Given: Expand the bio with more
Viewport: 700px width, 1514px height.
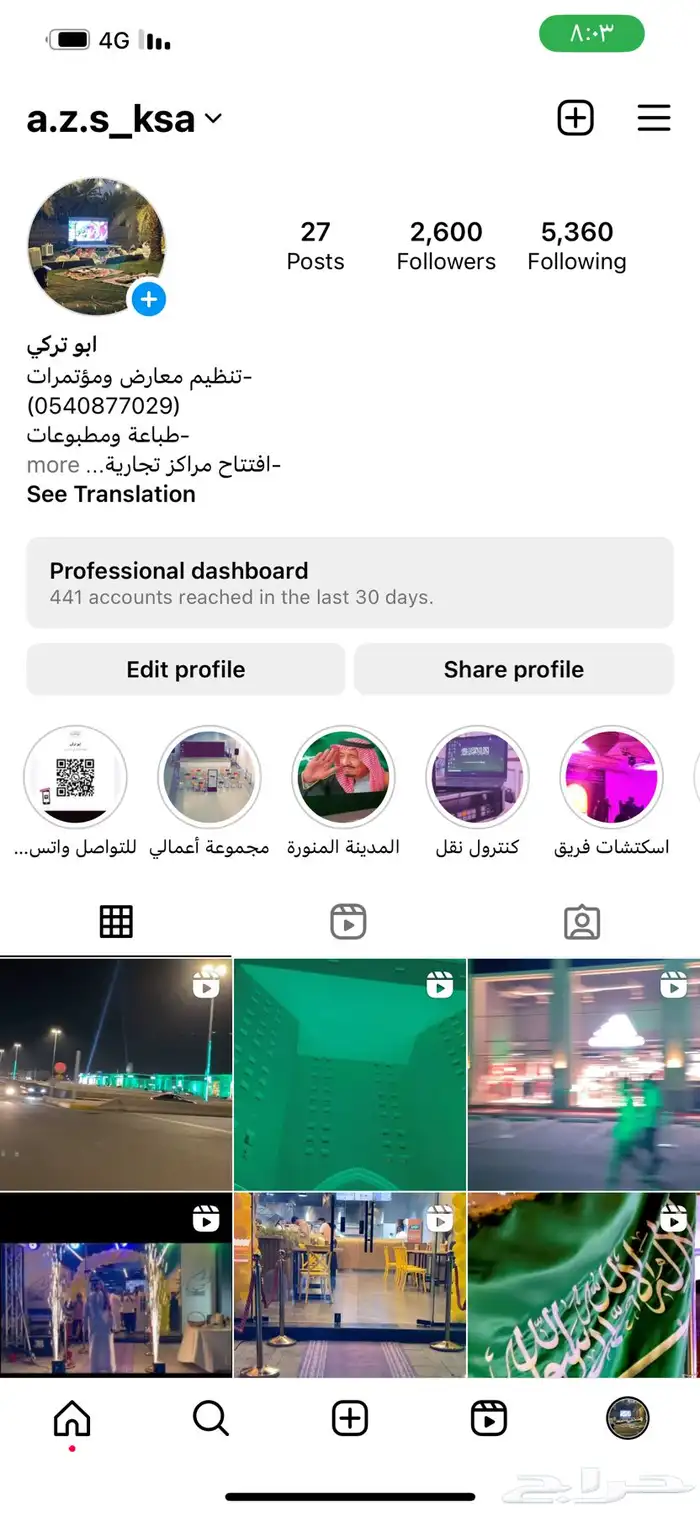Looking at the screenshot, I should click(x=53, y=465).
